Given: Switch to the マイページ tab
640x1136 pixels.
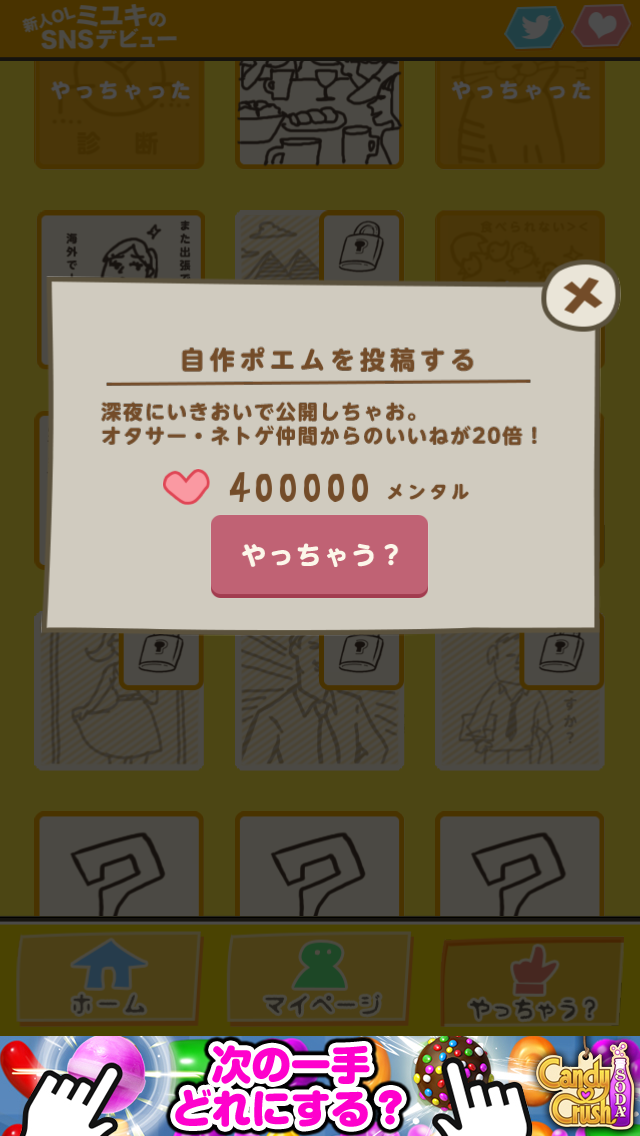Looking at the screenshot, I should 320,978.
